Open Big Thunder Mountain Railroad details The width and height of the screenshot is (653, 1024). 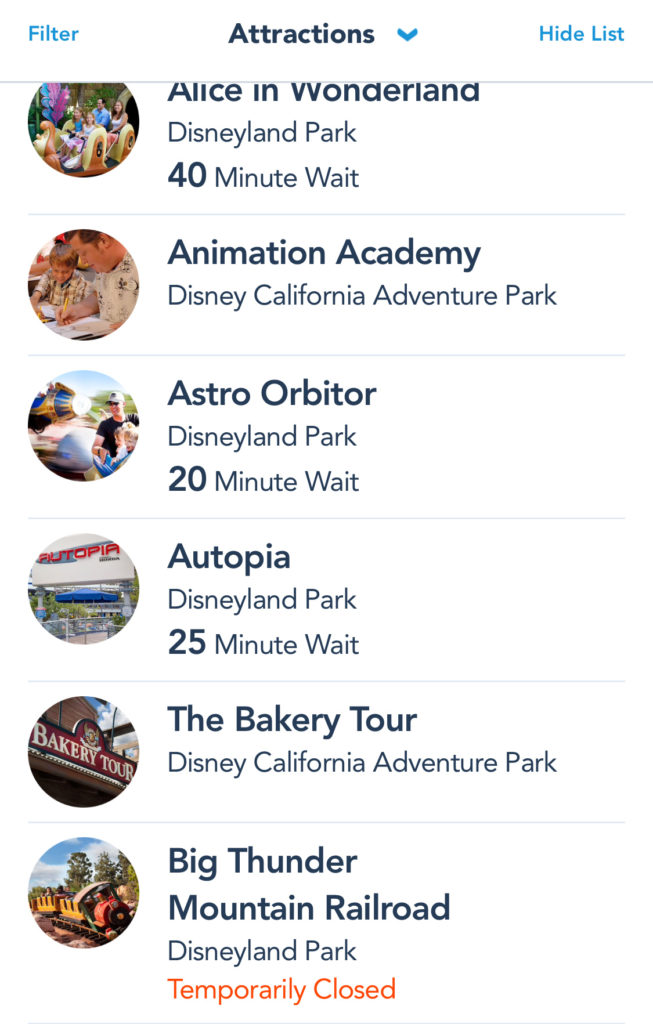point(326,923)
